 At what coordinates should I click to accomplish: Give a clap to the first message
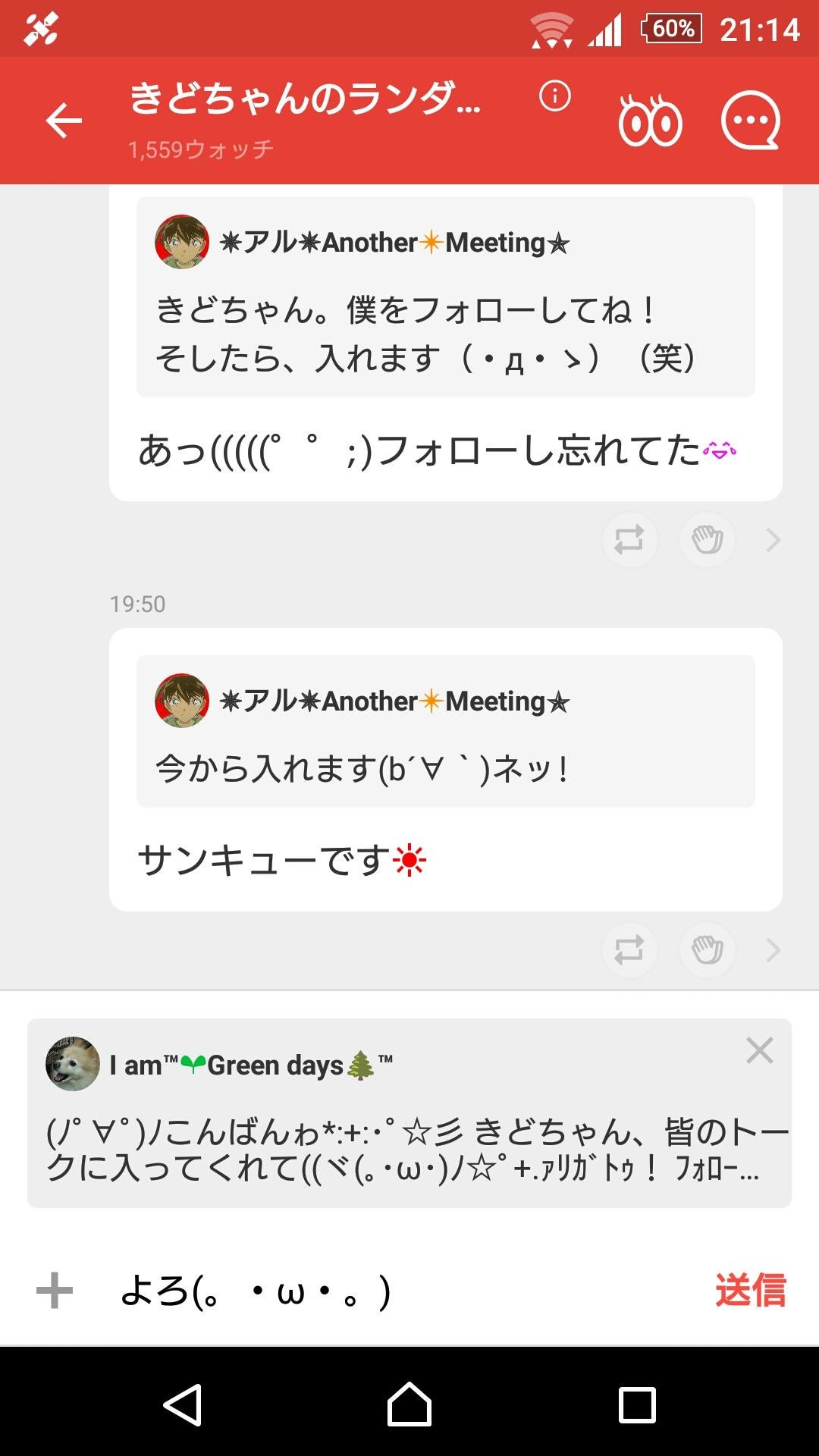[x=707, y=540]
